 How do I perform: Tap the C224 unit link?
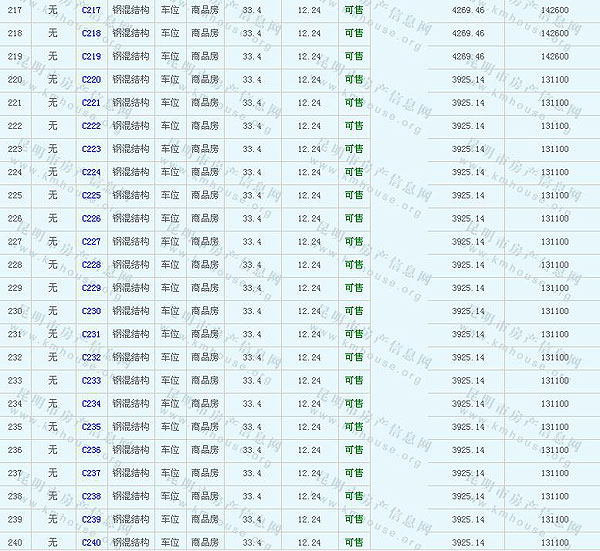(91, 172)
